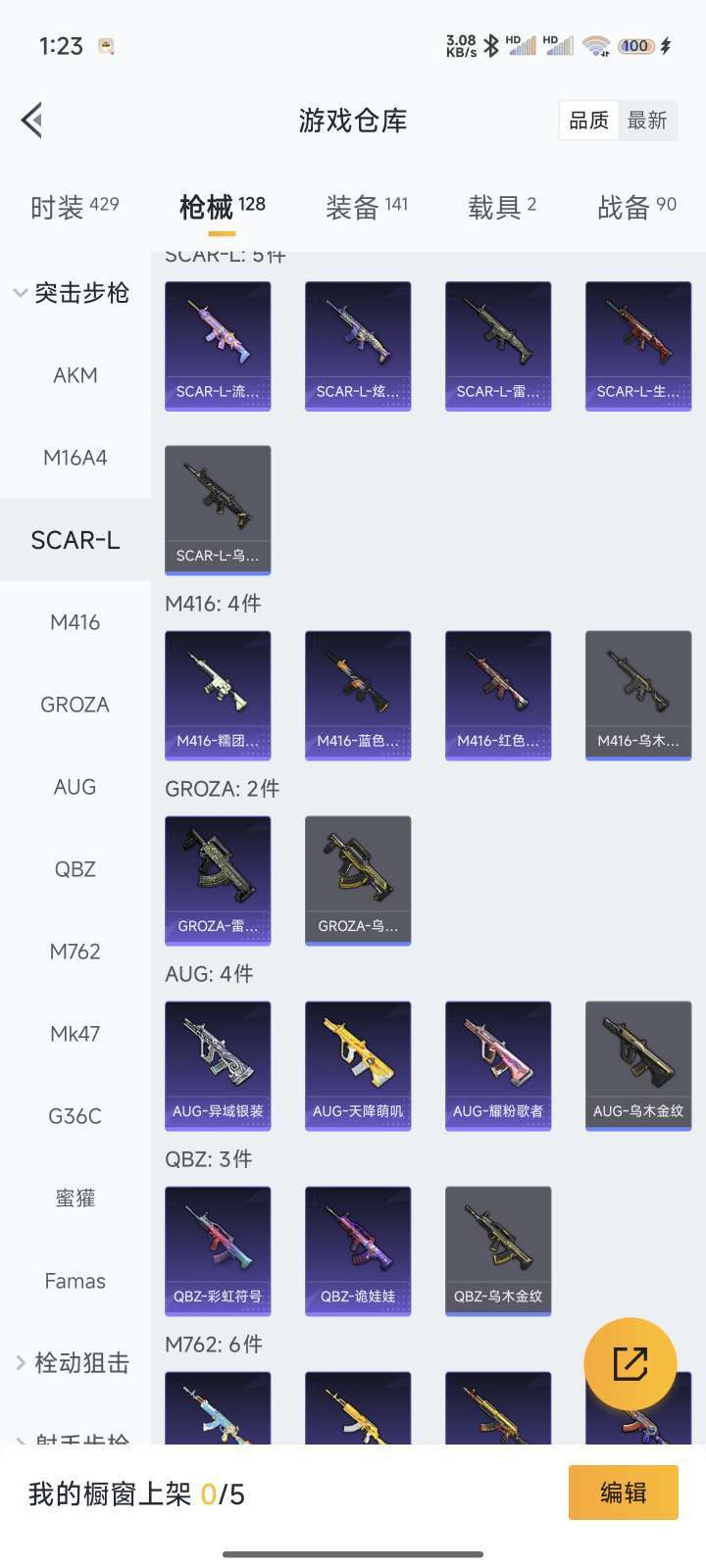Tap the 编辑 button
Image resolution: width=706 pixels, height=1568 pixels.
click(624, 1493)
